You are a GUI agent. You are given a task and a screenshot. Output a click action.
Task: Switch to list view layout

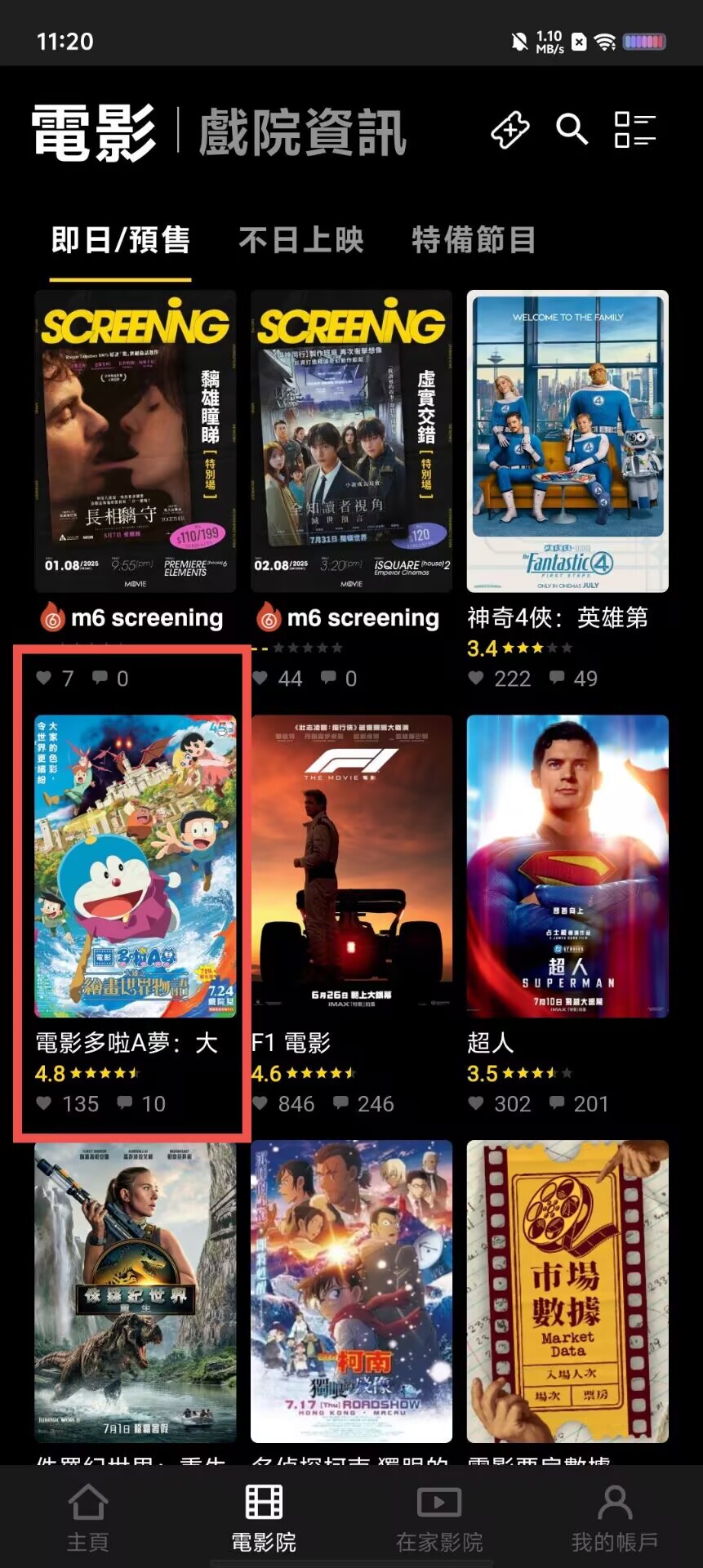(x=634, y=130)
